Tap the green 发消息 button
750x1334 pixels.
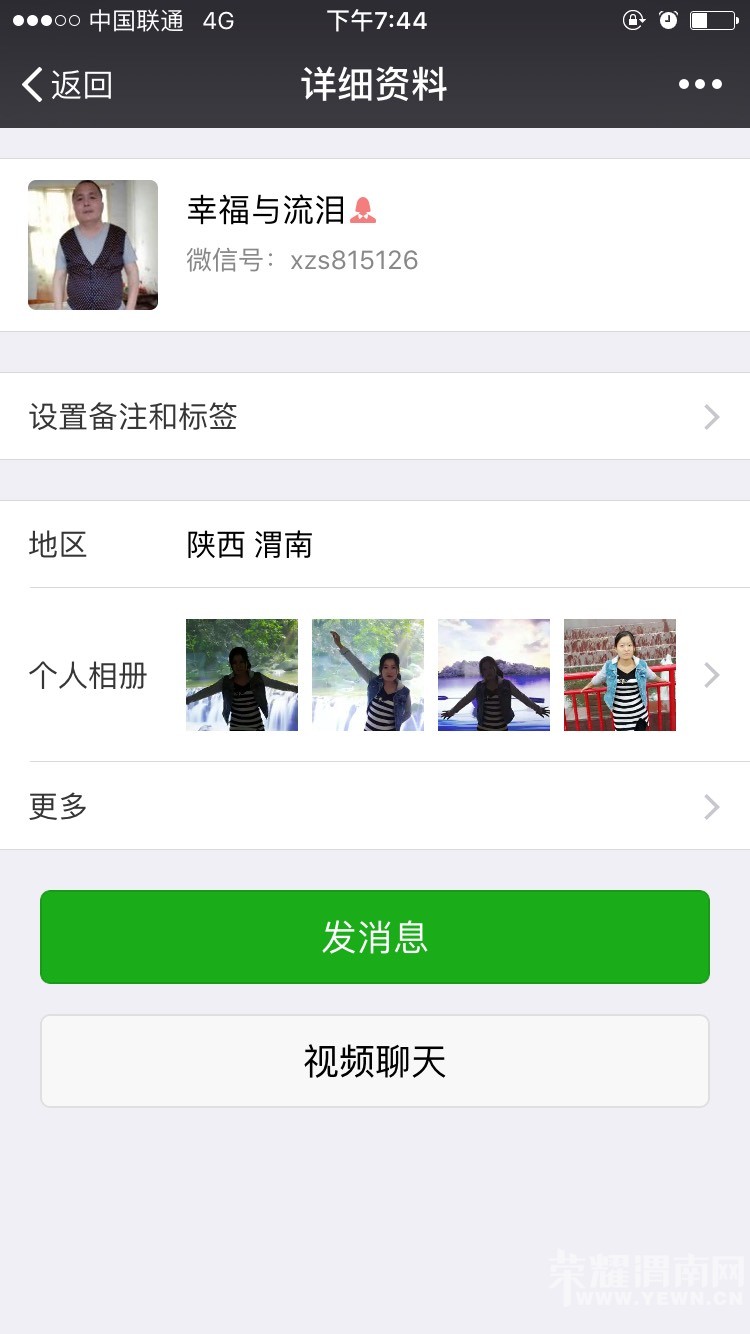(x=375, y=937)
